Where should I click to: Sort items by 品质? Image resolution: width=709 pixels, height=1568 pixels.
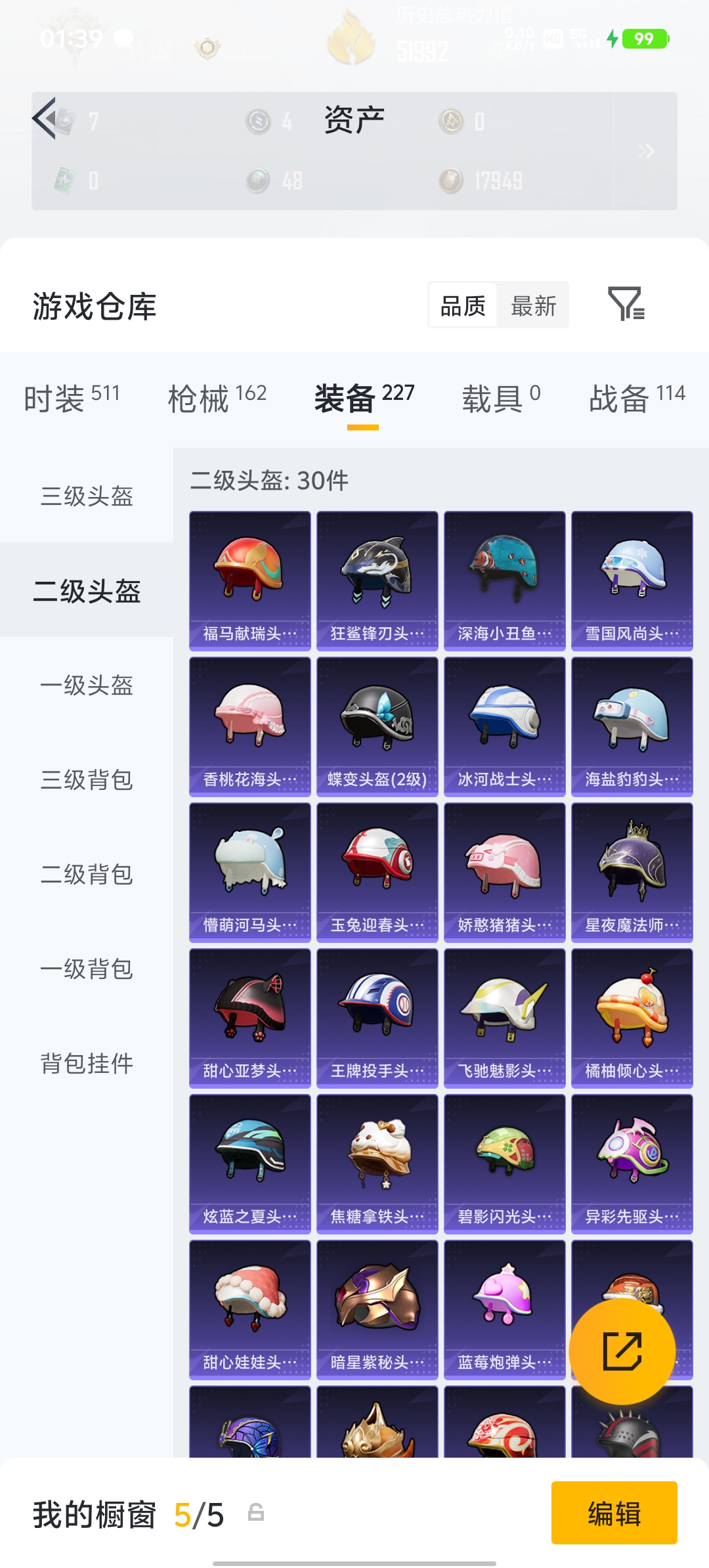pyautogui.click(x=463, y=306)
